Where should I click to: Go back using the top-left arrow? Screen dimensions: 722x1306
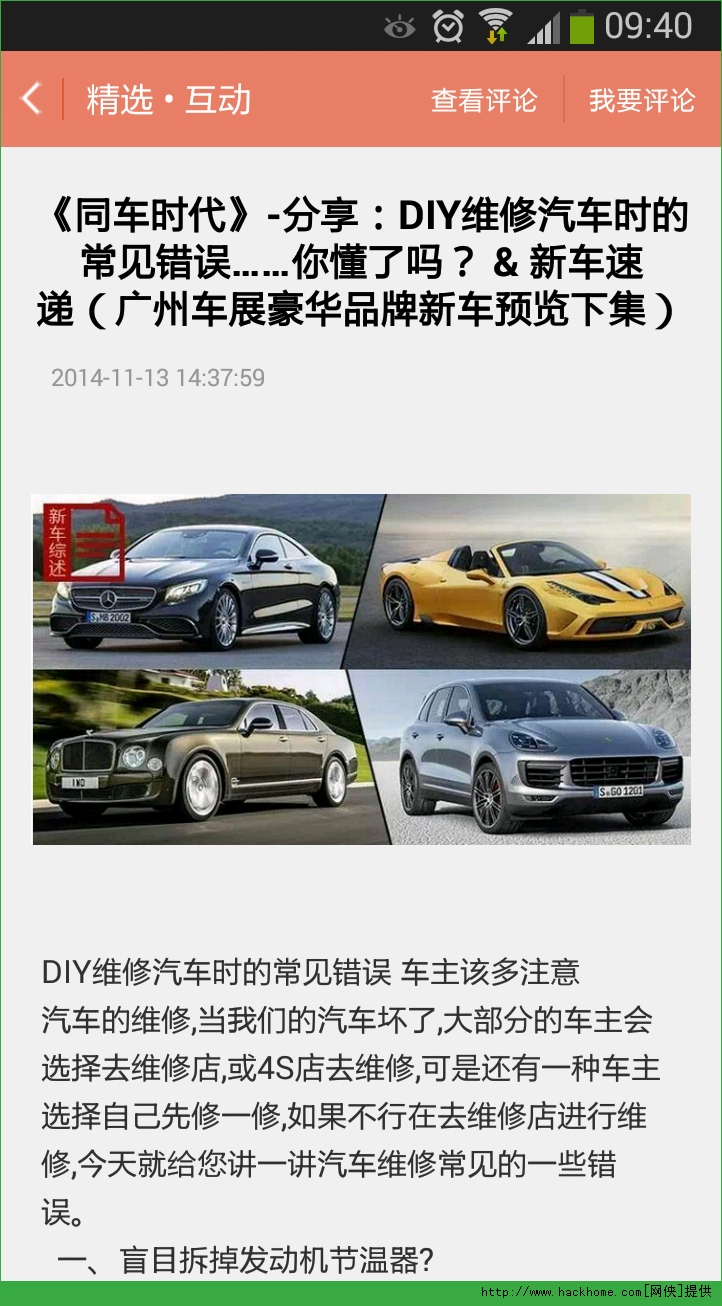[32, 99]
